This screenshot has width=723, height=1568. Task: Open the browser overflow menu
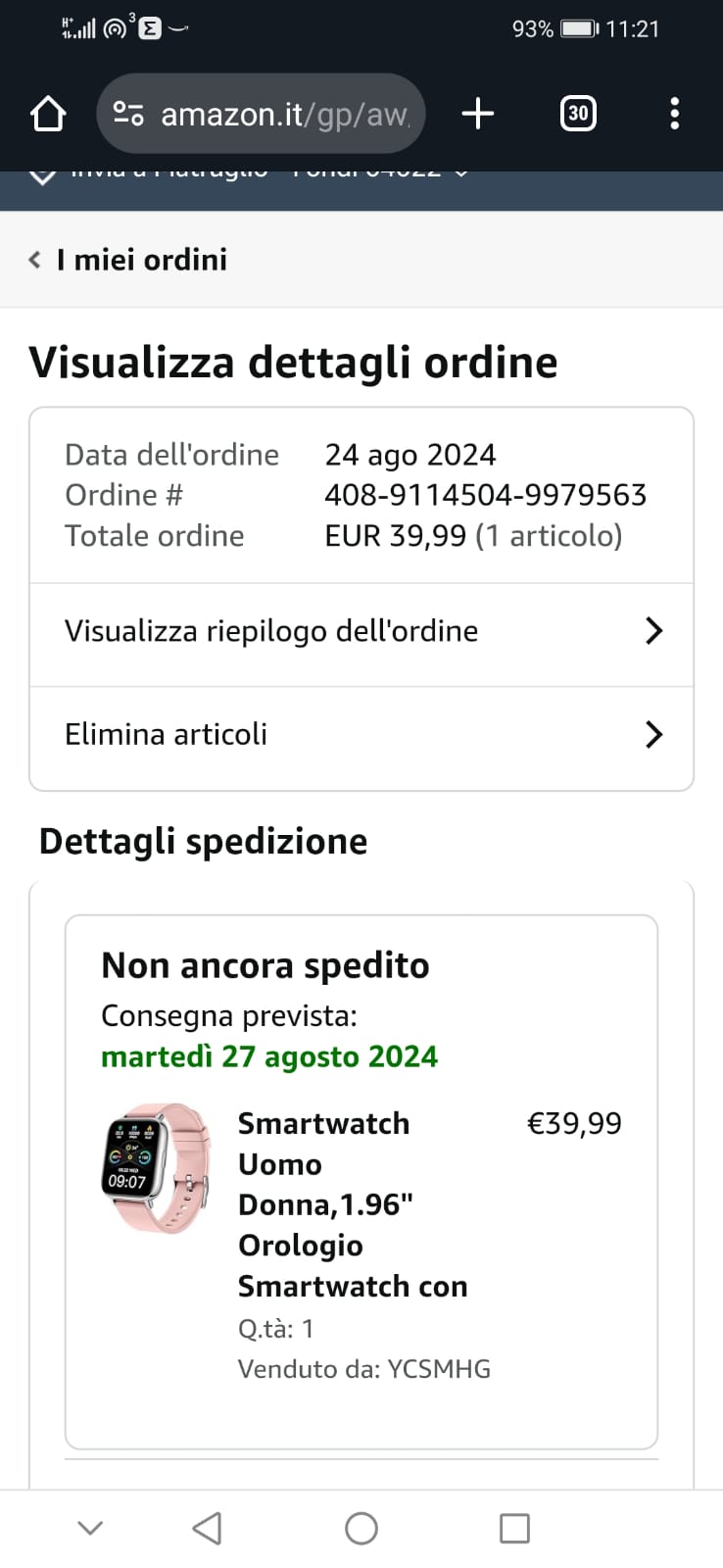[674, 115]
